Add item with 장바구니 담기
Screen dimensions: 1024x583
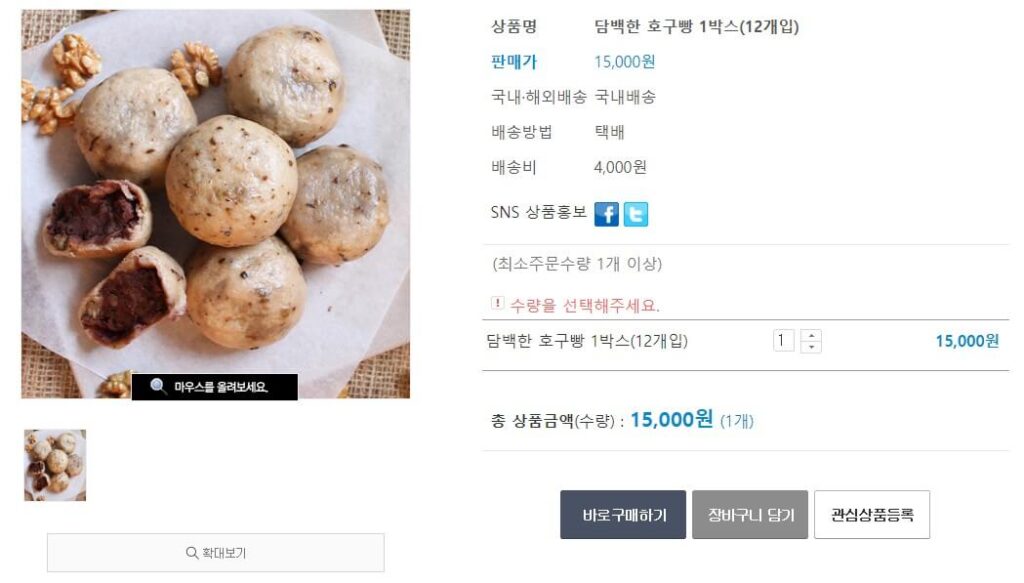pos(750,515)
